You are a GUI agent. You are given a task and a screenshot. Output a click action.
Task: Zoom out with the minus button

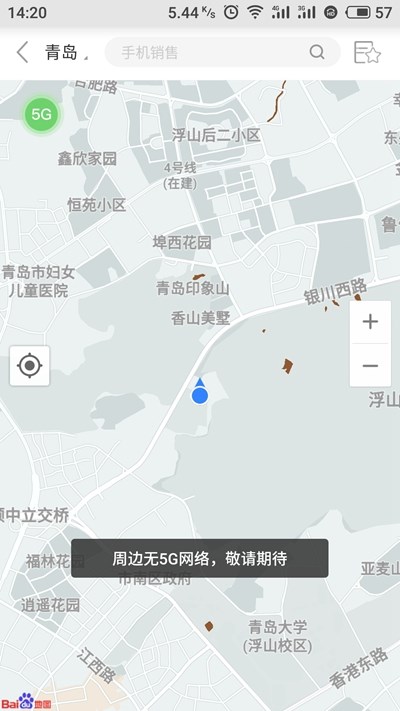[x=370, y=365]
